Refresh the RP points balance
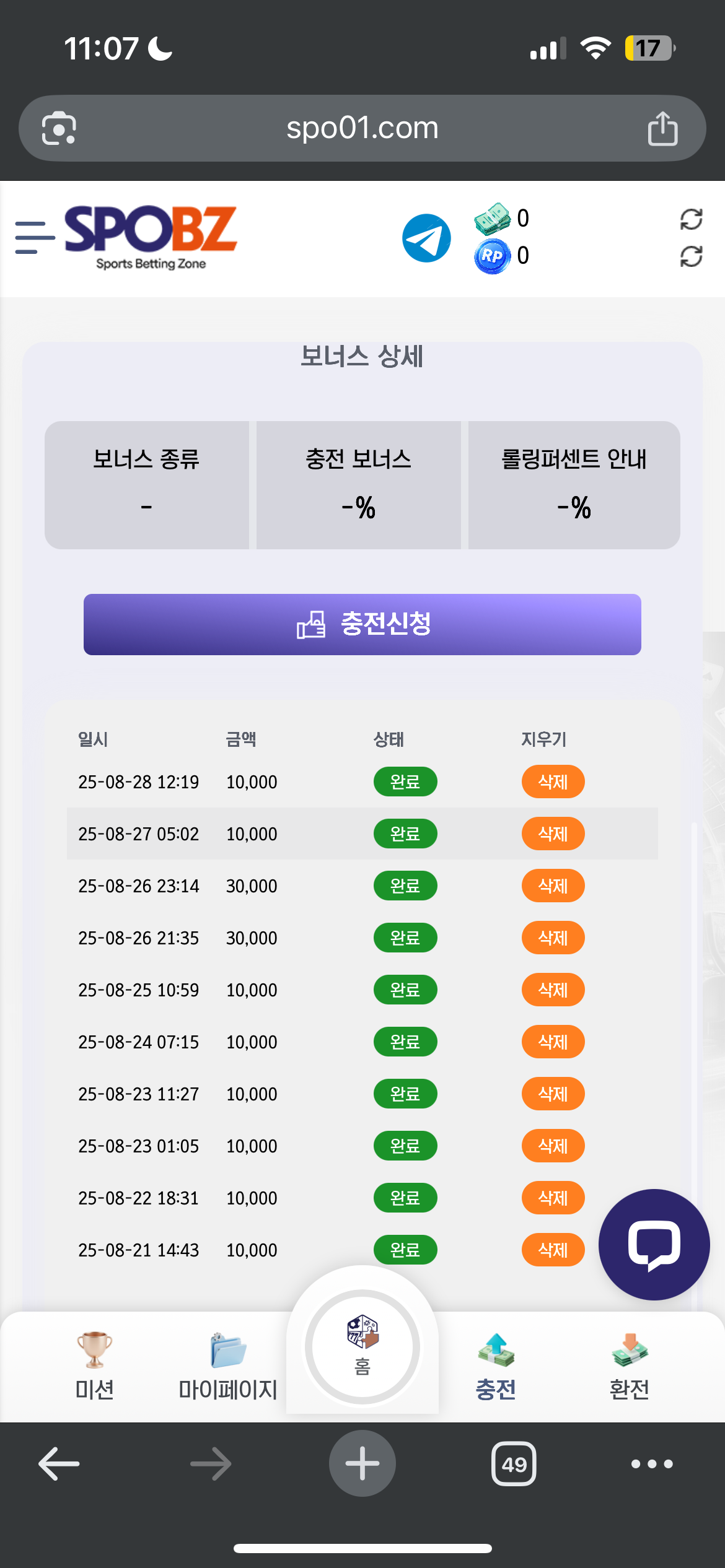The width and height of the screenshot is (725, 1568). [x=691, y=256]
